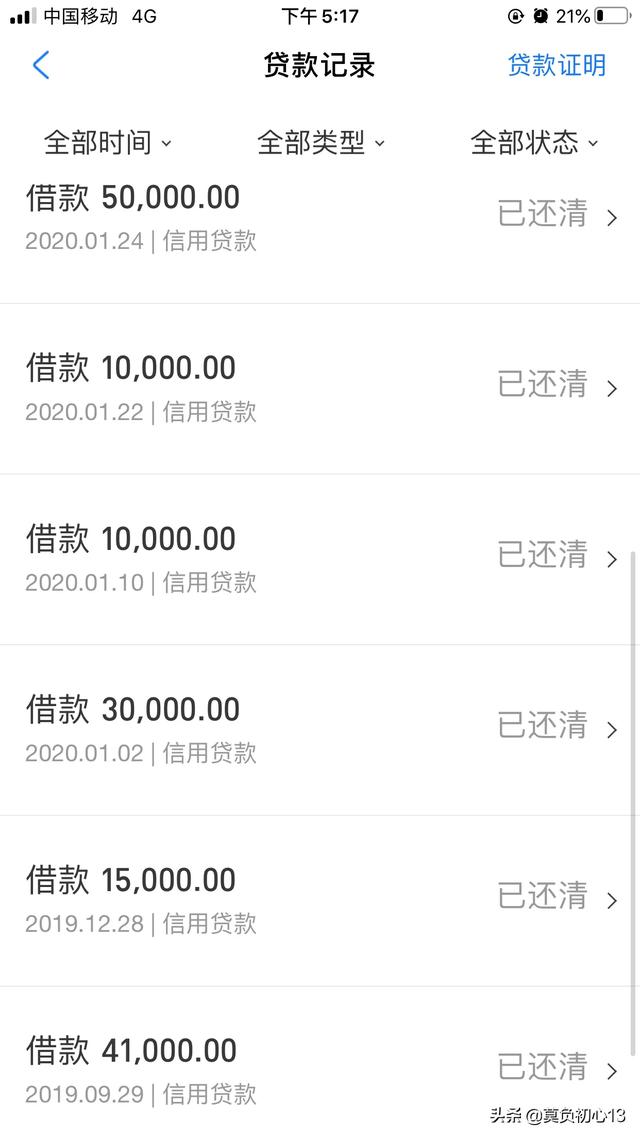Open the 10,000.00 loan dated 2020.01.22

click(320, 389)
